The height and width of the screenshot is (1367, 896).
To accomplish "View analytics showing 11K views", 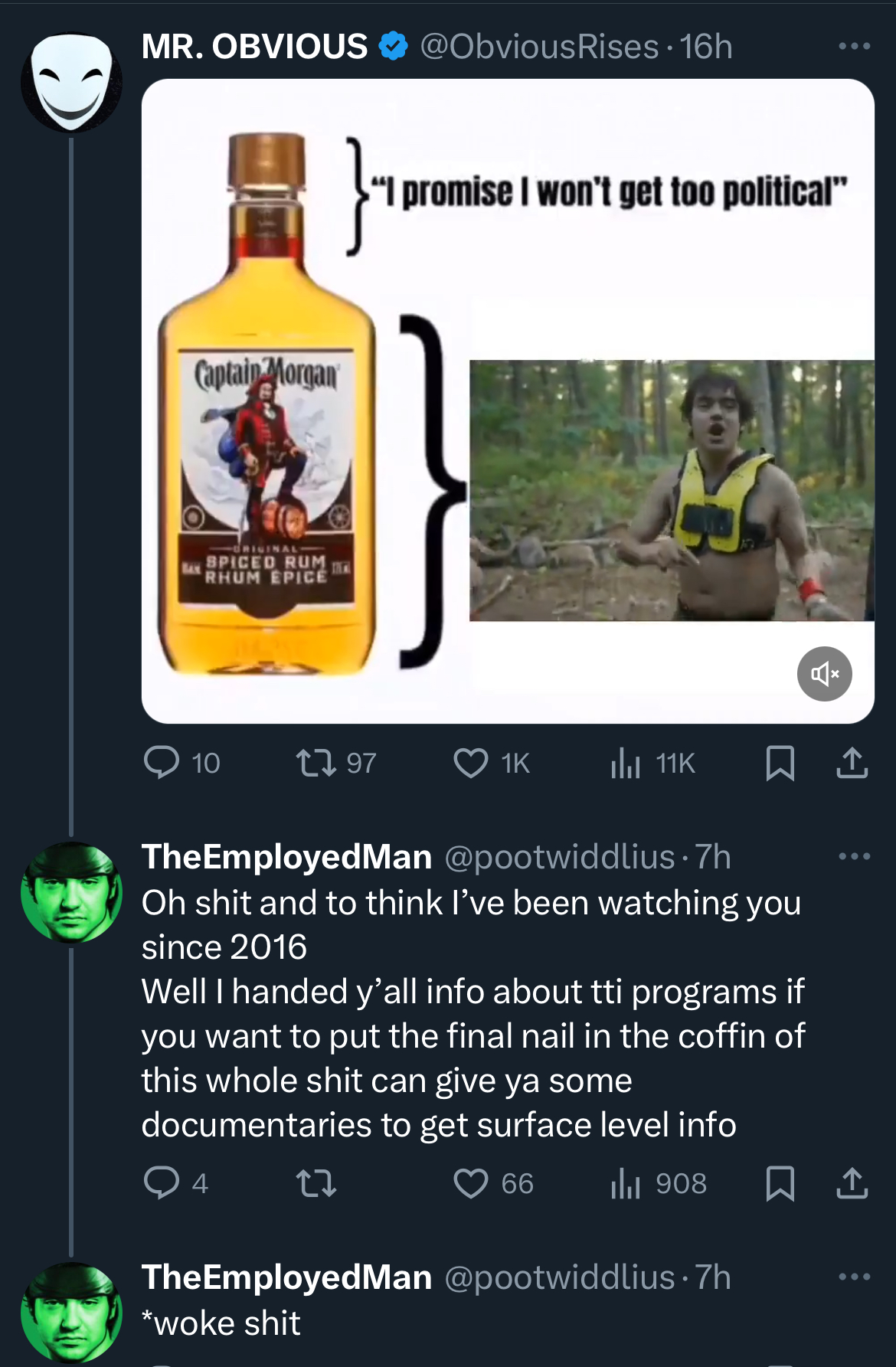I will pyautogui.click(x=626, y=763).
